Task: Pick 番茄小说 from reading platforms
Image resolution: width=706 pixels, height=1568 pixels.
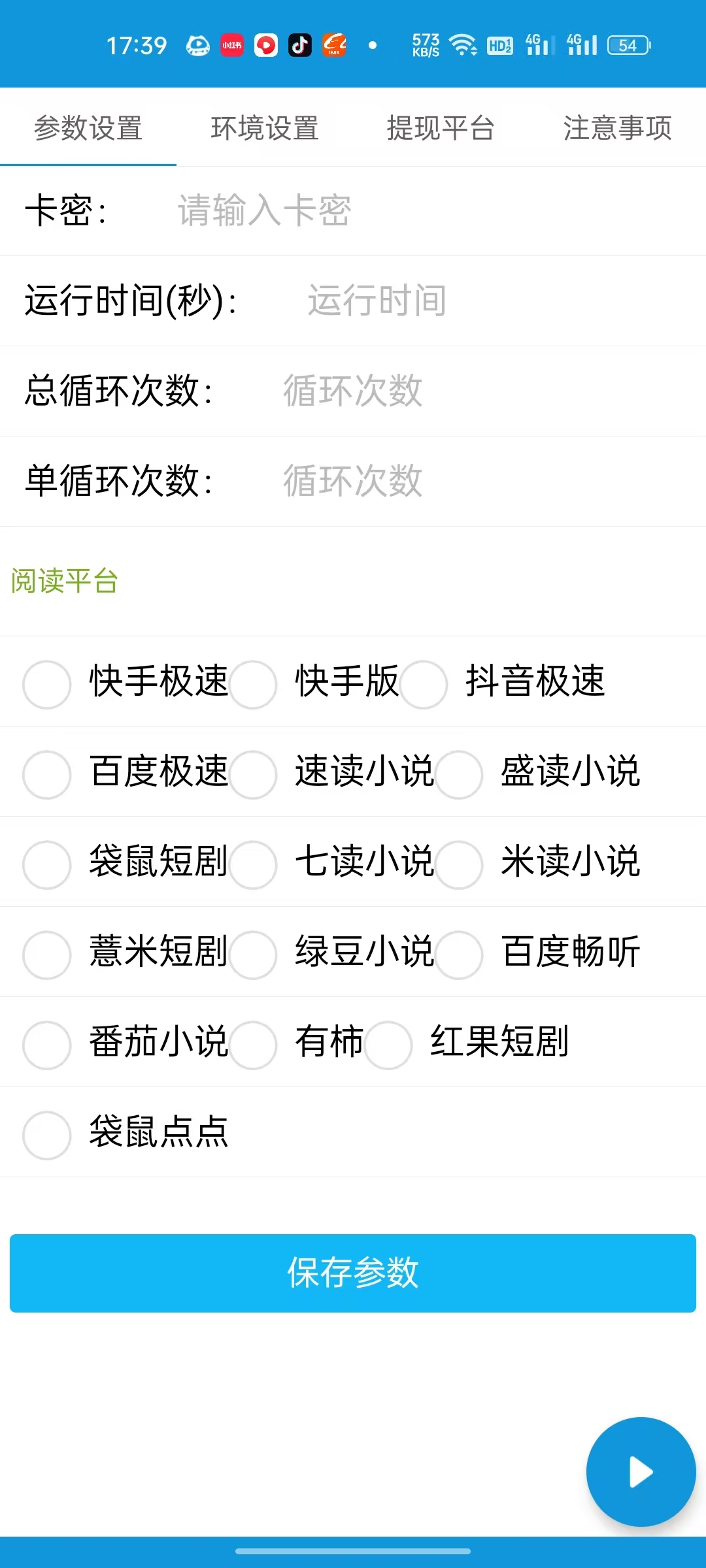Action: [46, 1046]
